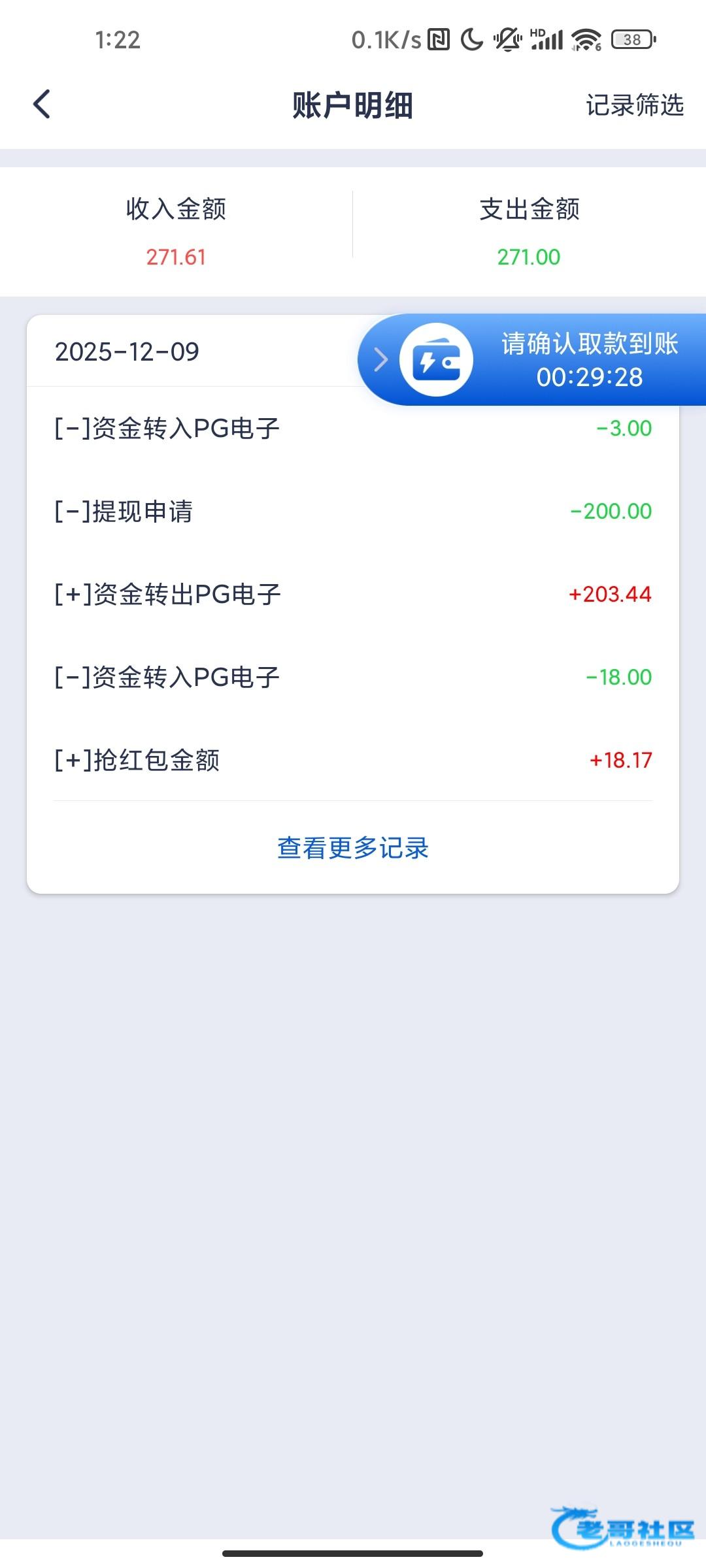This screenshot has height=1568, width=706.
Task: Open 记录筛选 record filter
Action: pos(634,105)
